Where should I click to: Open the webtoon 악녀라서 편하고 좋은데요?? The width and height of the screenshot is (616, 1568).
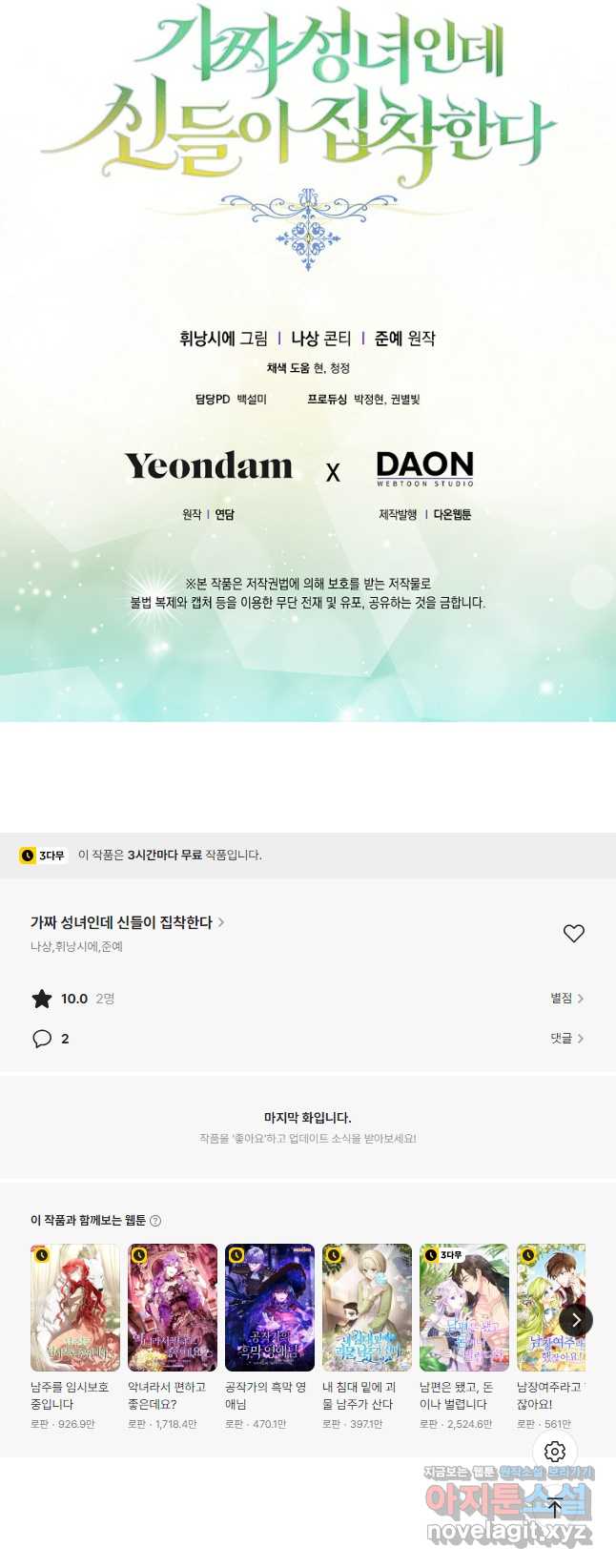pos(173,1308)
